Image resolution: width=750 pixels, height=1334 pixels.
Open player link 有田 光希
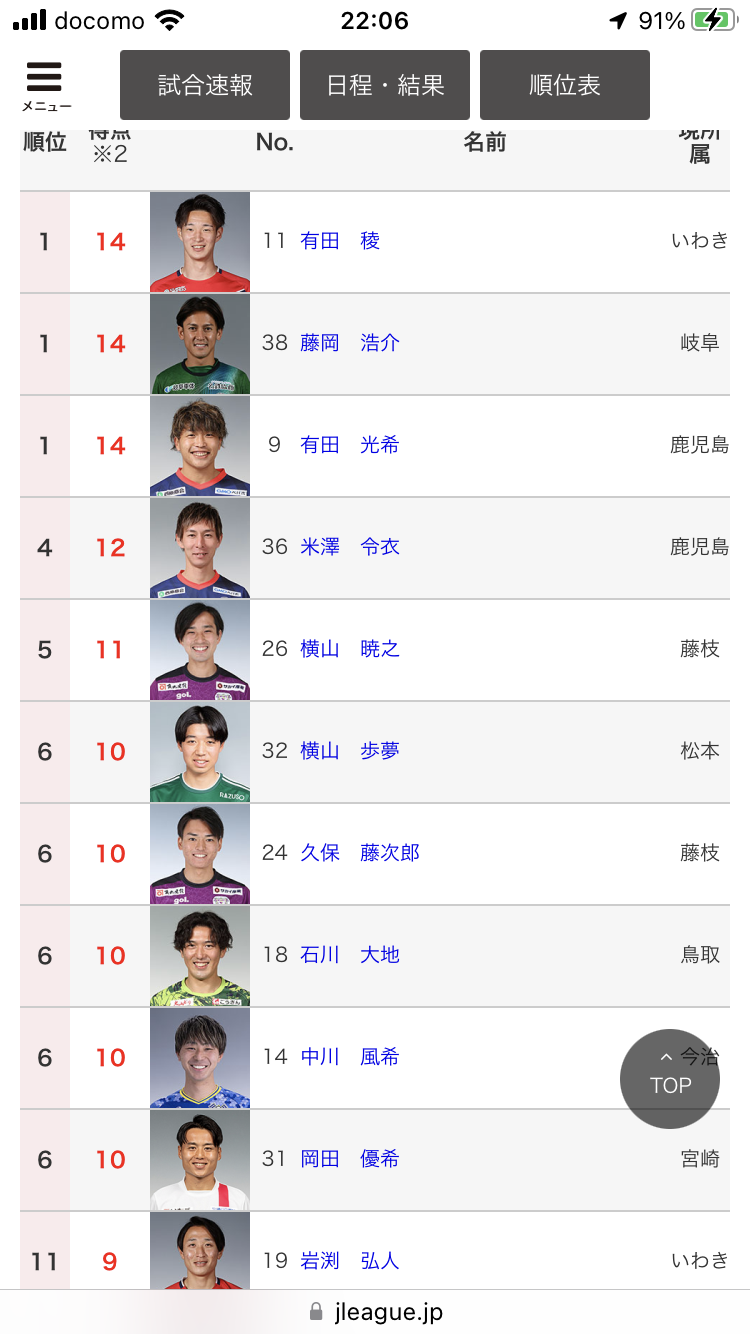(350, 445)
